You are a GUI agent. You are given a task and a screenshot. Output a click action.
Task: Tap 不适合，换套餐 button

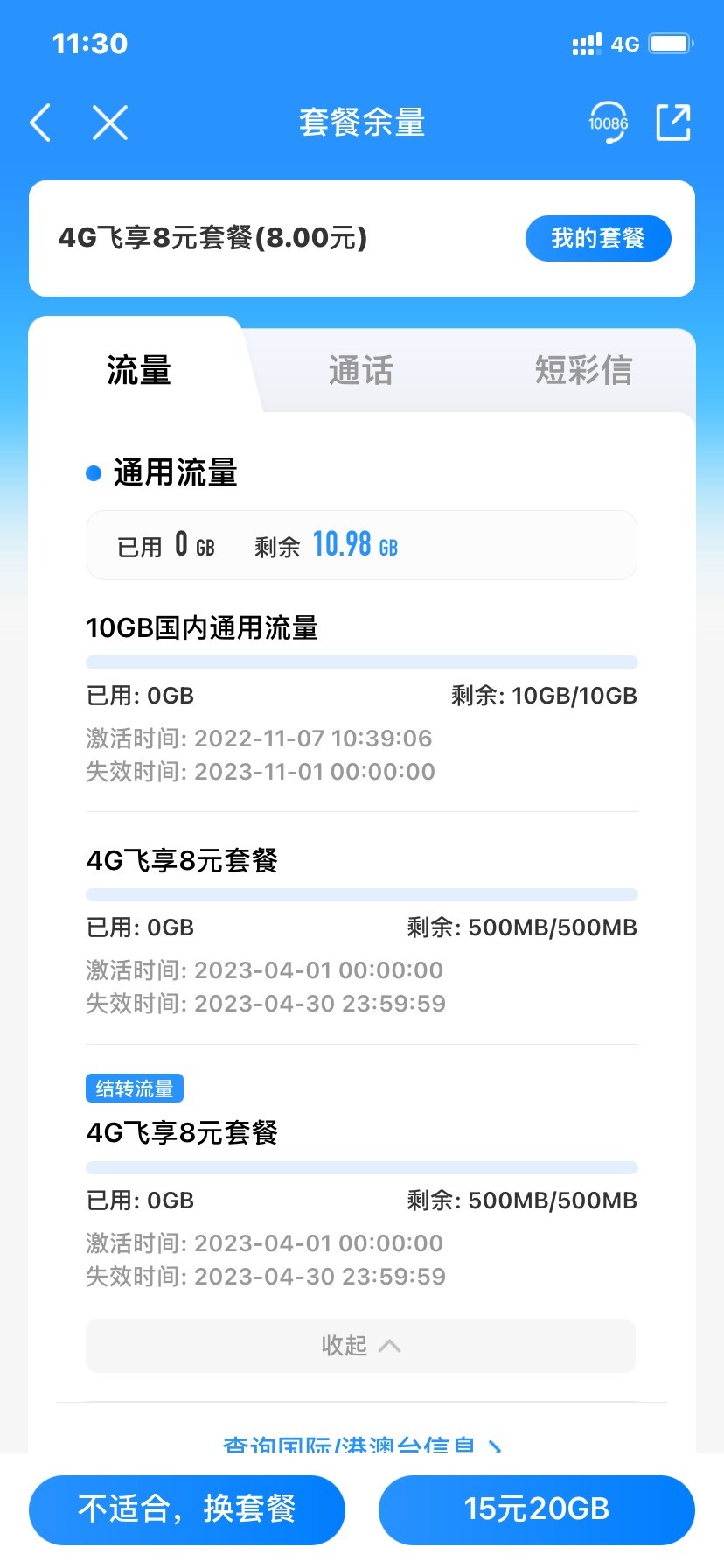pos(187,1509)
